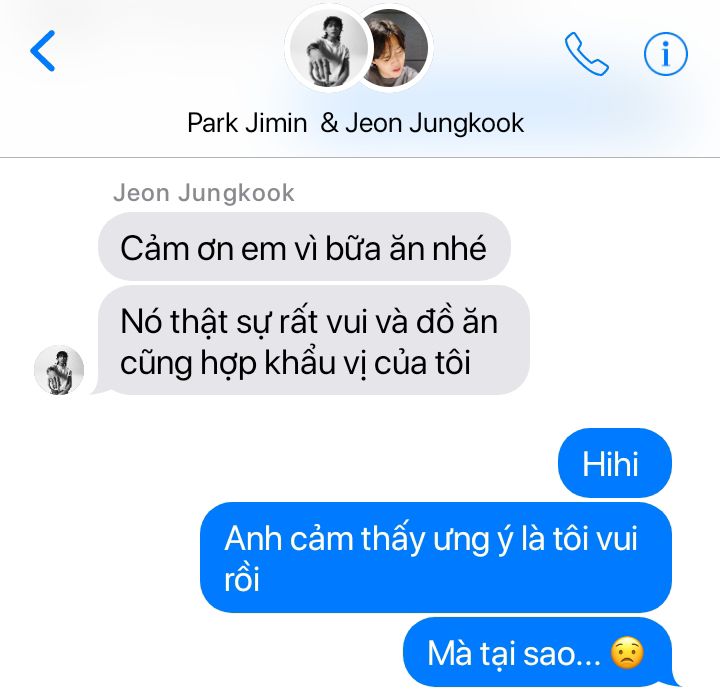
Task: Start a voice call with the group
Action: point(586,54)
